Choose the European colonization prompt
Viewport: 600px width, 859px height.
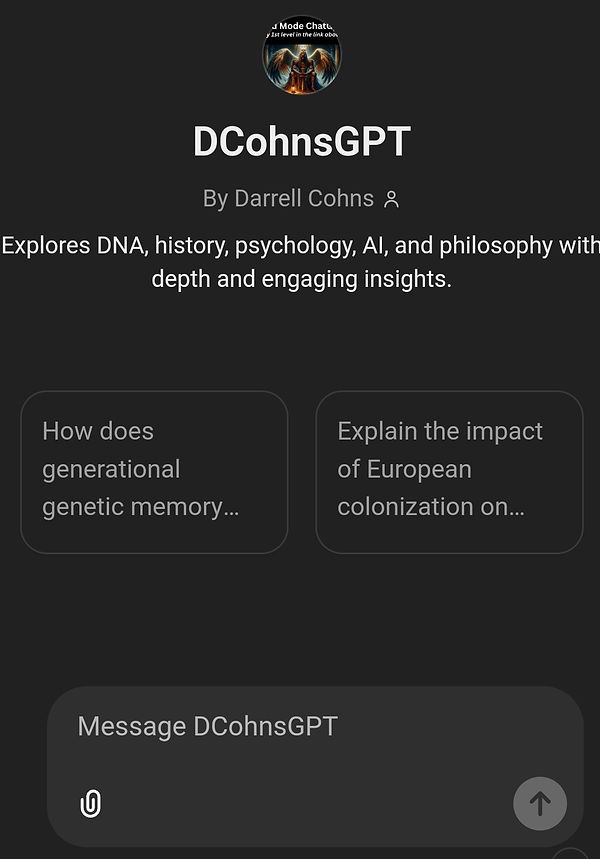tap(449, 471)
